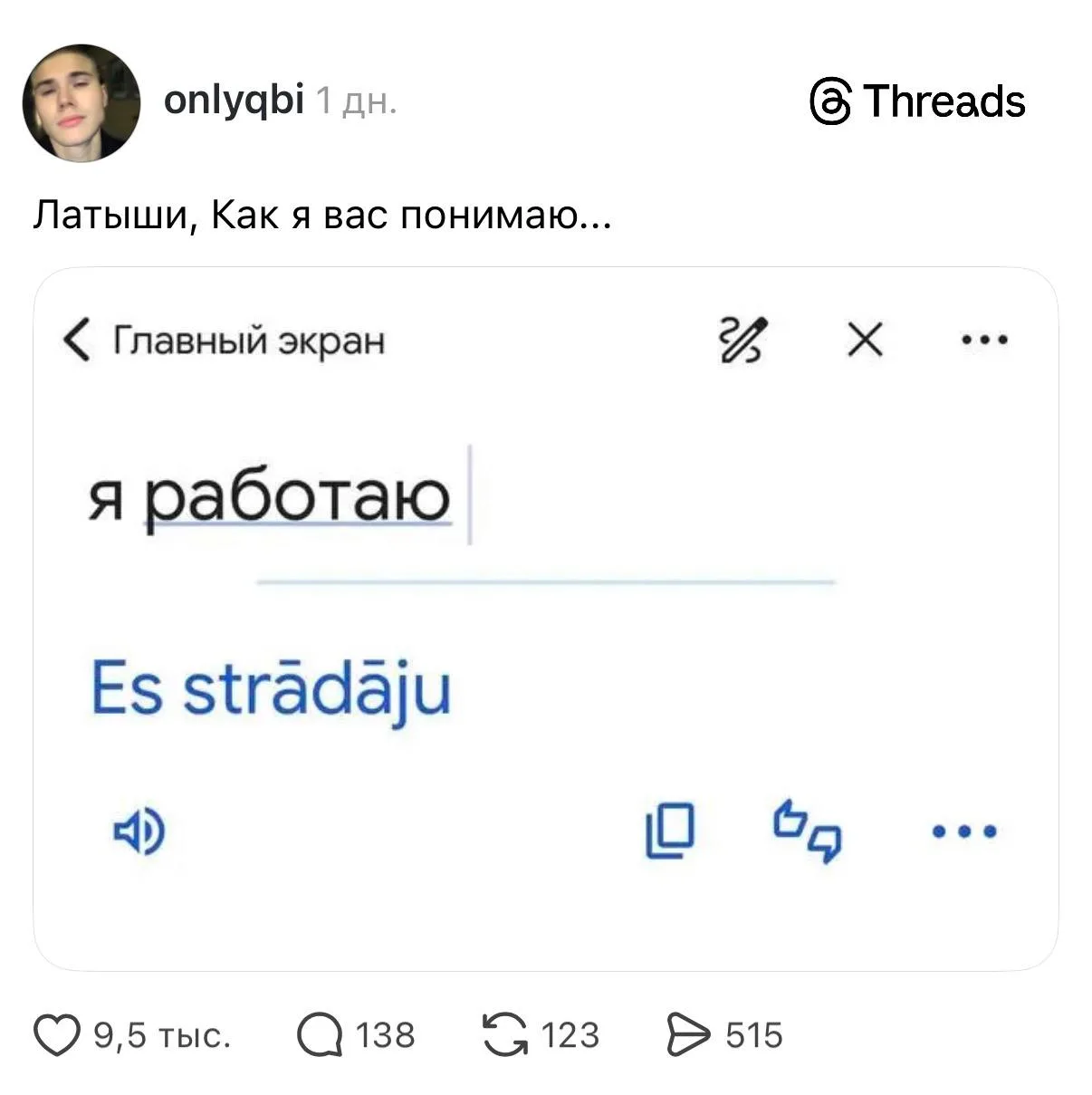
Task: Open onlyqbi's profile picture
Action: click(x=81, y=101)
